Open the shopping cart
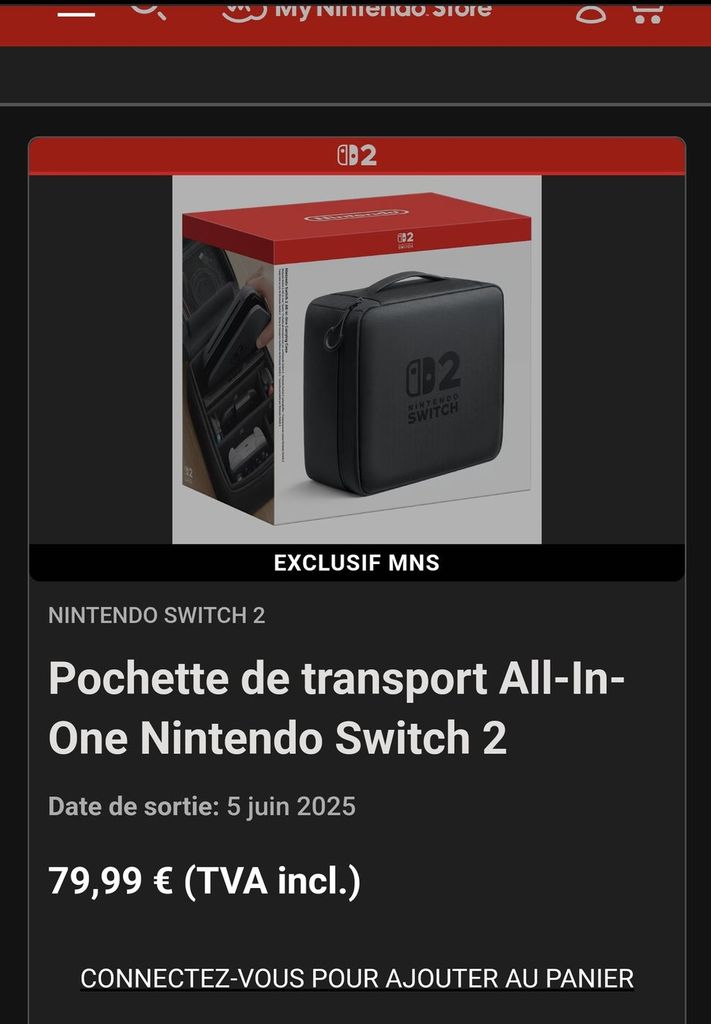The width and height of the screenshot is (711, 1024). pyautogui.click(x=648, y=12)
